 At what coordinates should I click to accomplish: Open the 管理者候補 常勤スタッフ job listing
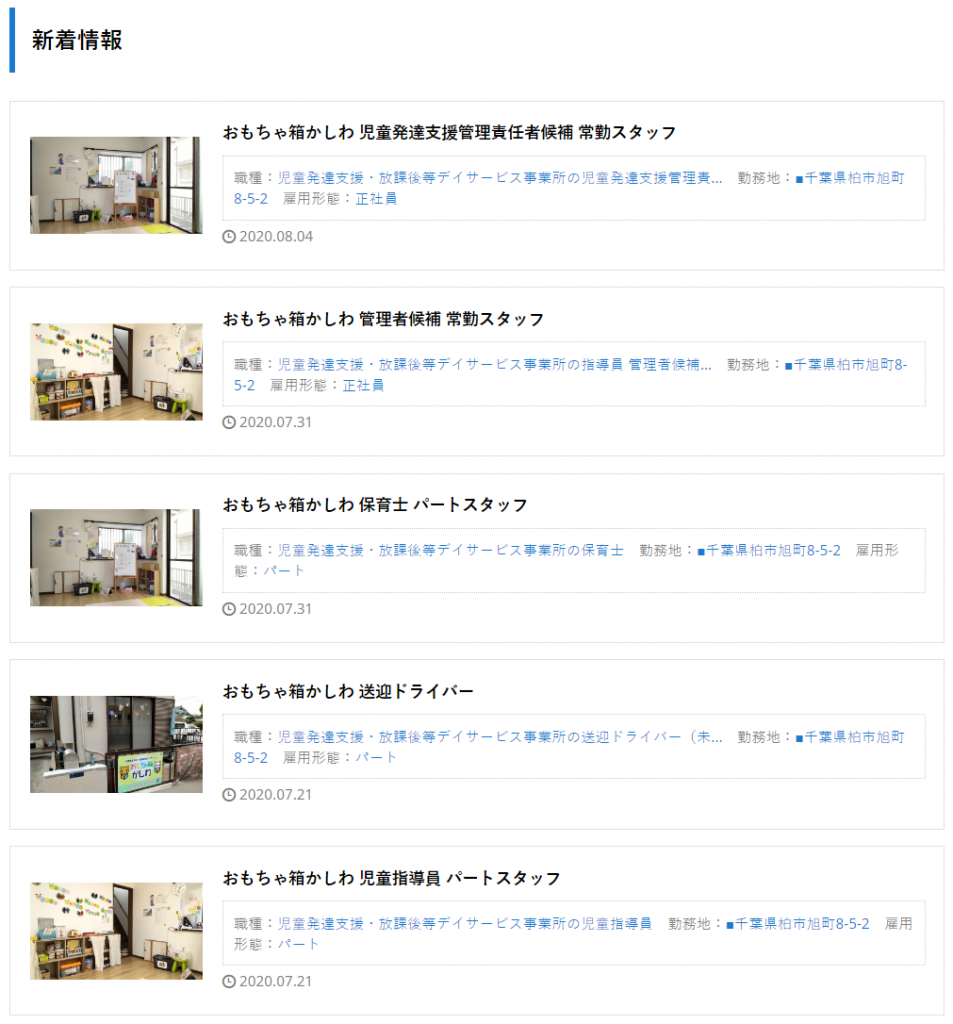(383, 319)
